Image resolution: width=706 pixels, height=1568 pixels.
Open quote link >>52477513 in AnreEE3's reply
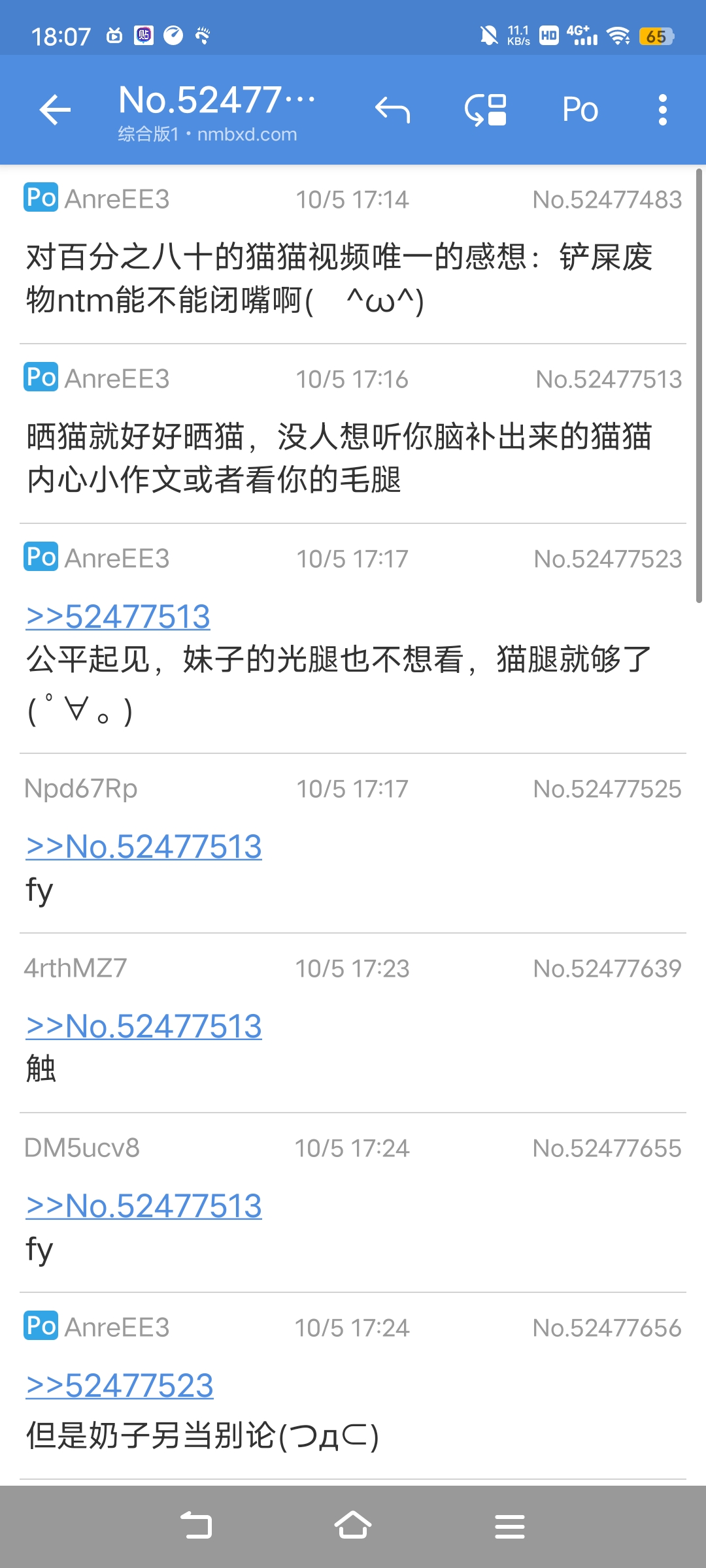pos(118,617)
